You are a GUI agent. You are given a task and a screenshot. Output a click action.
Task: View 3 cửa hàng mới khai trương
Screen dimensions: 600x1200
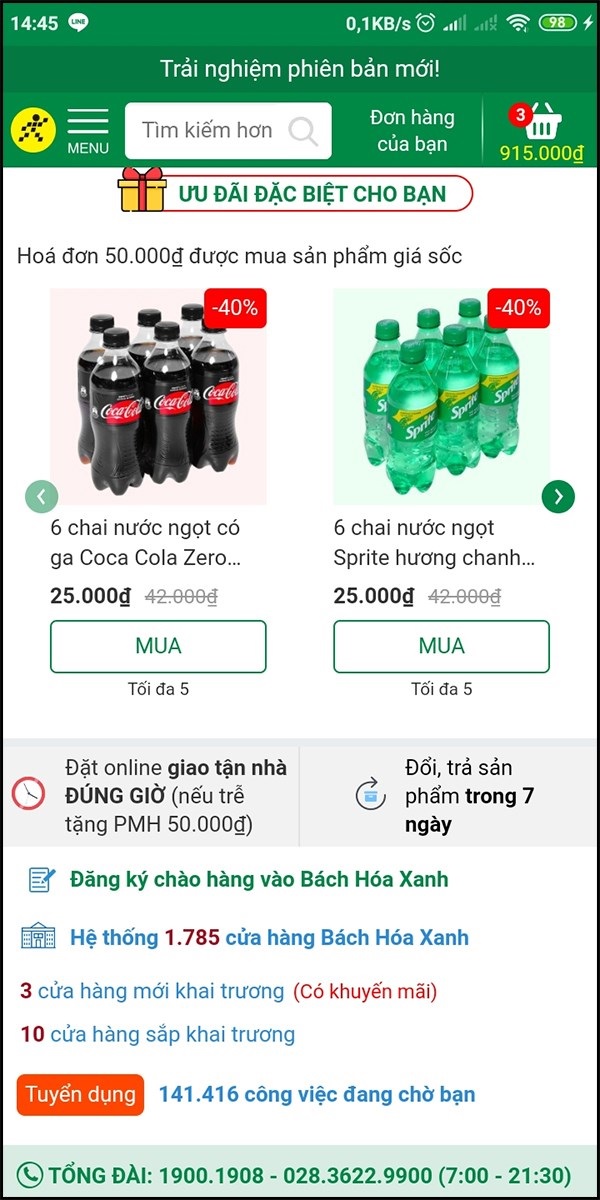click(x=160, y=991)
